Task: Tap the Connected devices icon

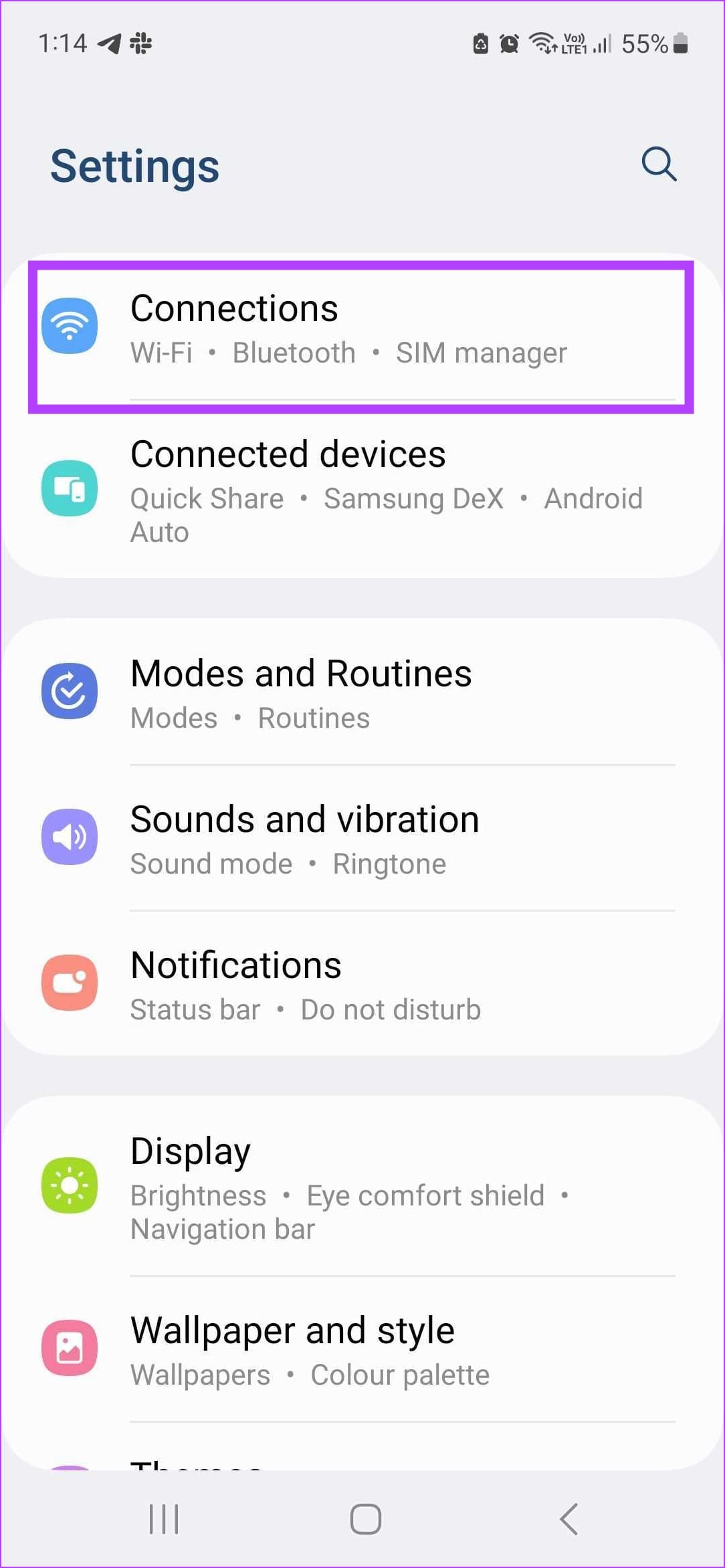Action: 69,489
